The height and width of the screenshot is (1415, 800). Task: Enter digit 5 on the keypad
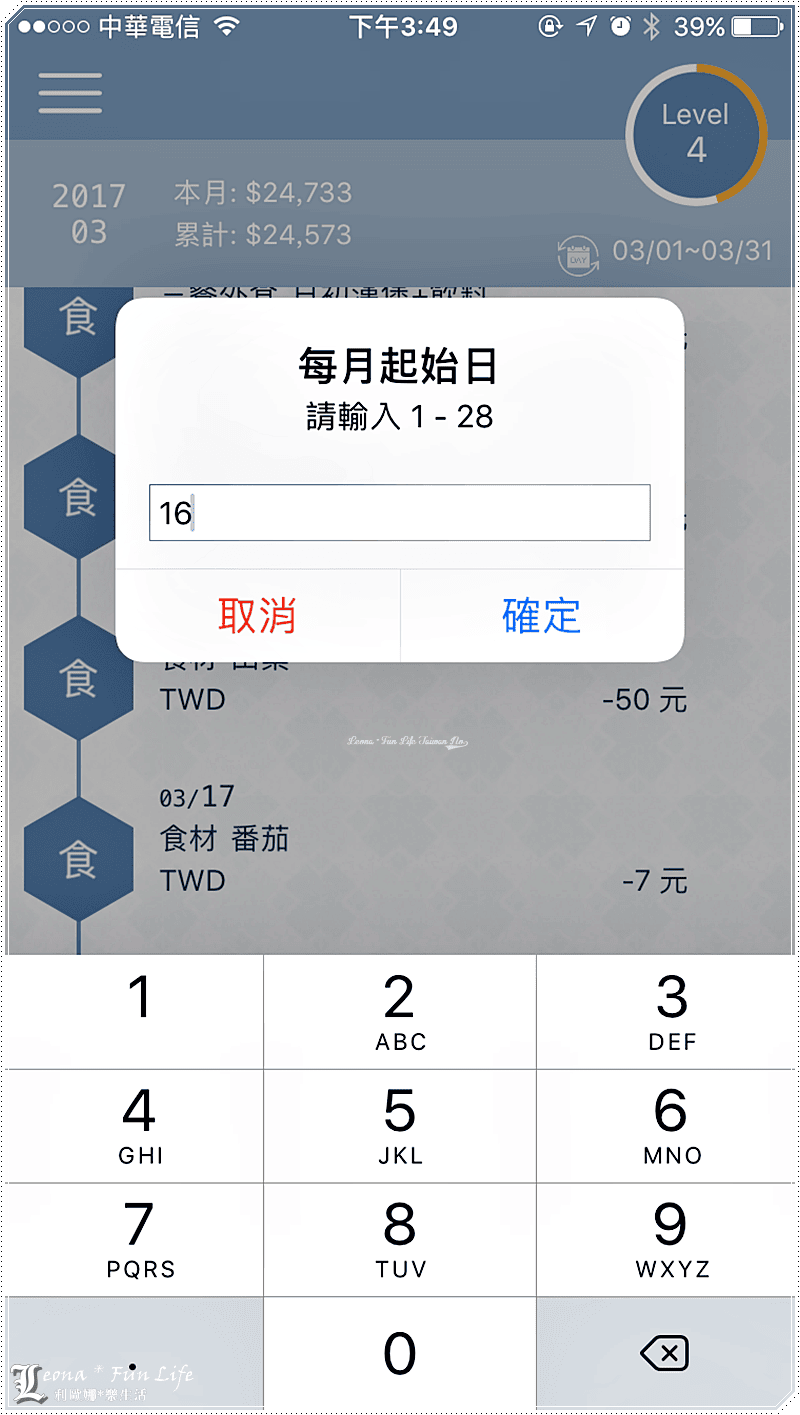[x=400, y=1126]
